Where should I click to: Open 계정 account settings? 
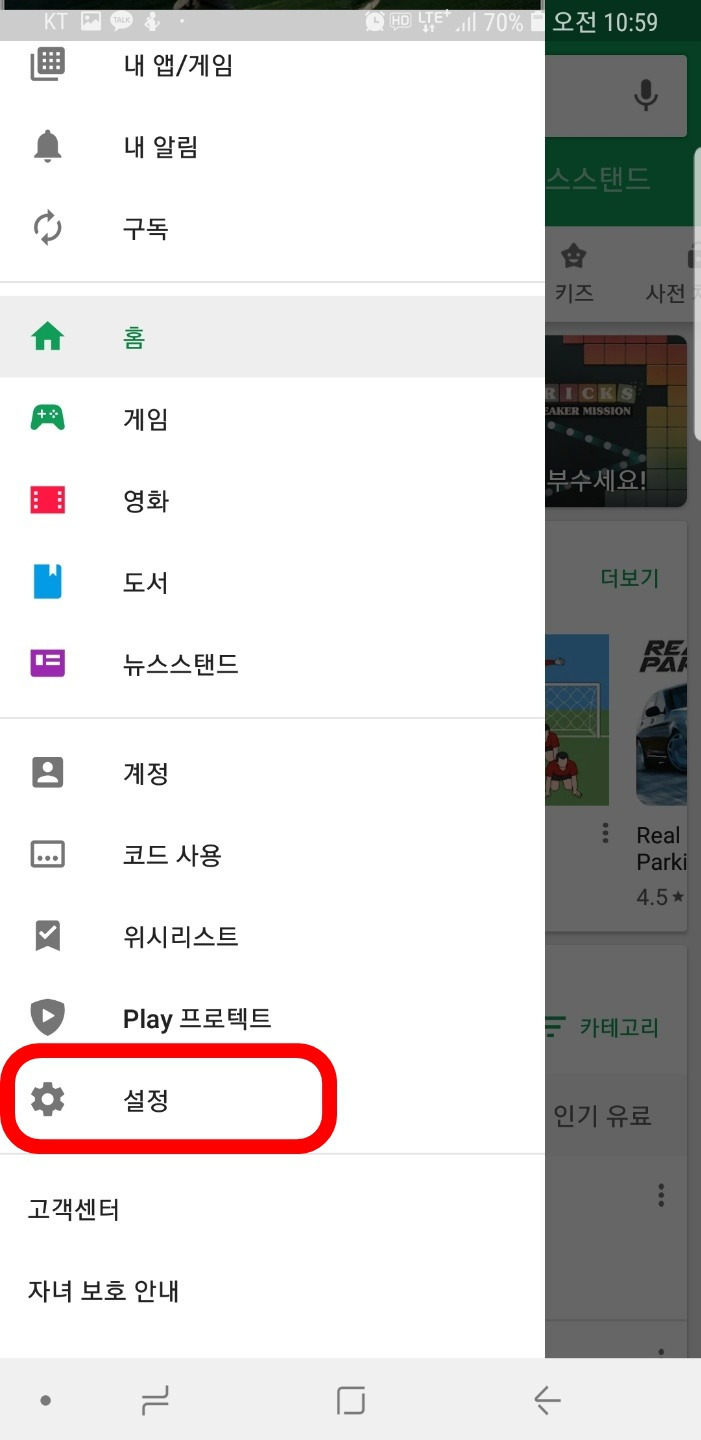tap(272, 773)
